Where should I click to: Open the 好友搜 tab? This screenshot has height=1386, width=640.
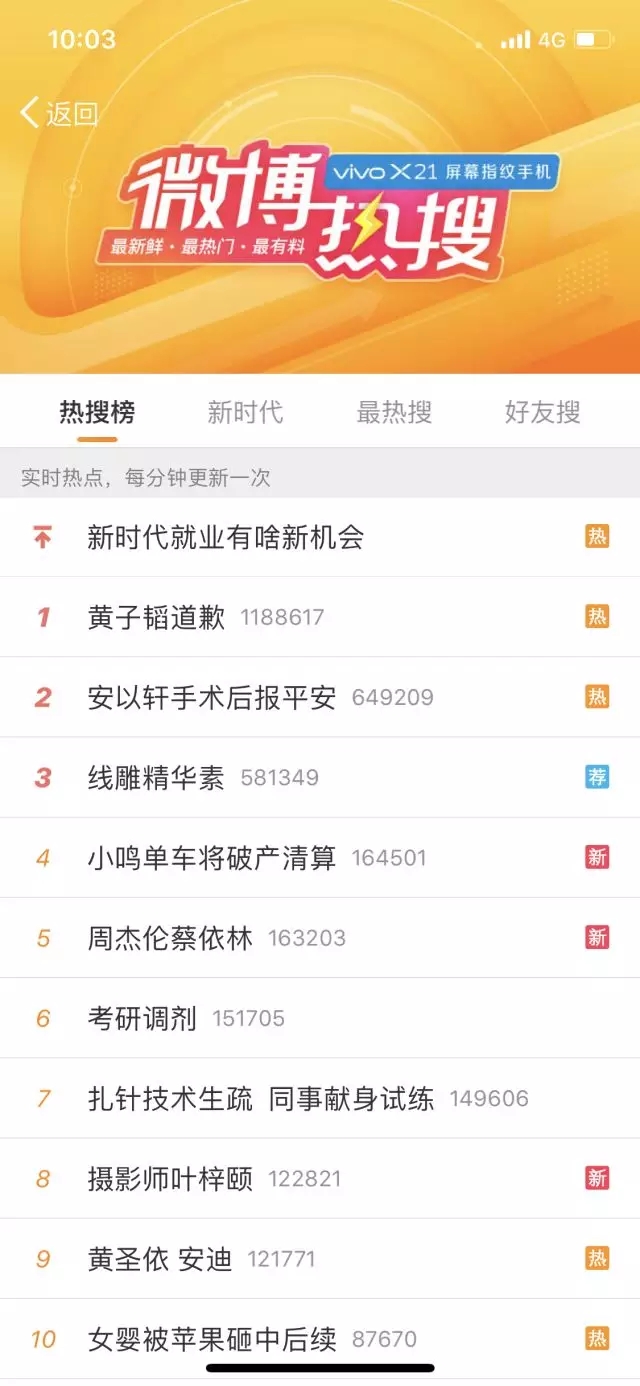click(542, 412)
